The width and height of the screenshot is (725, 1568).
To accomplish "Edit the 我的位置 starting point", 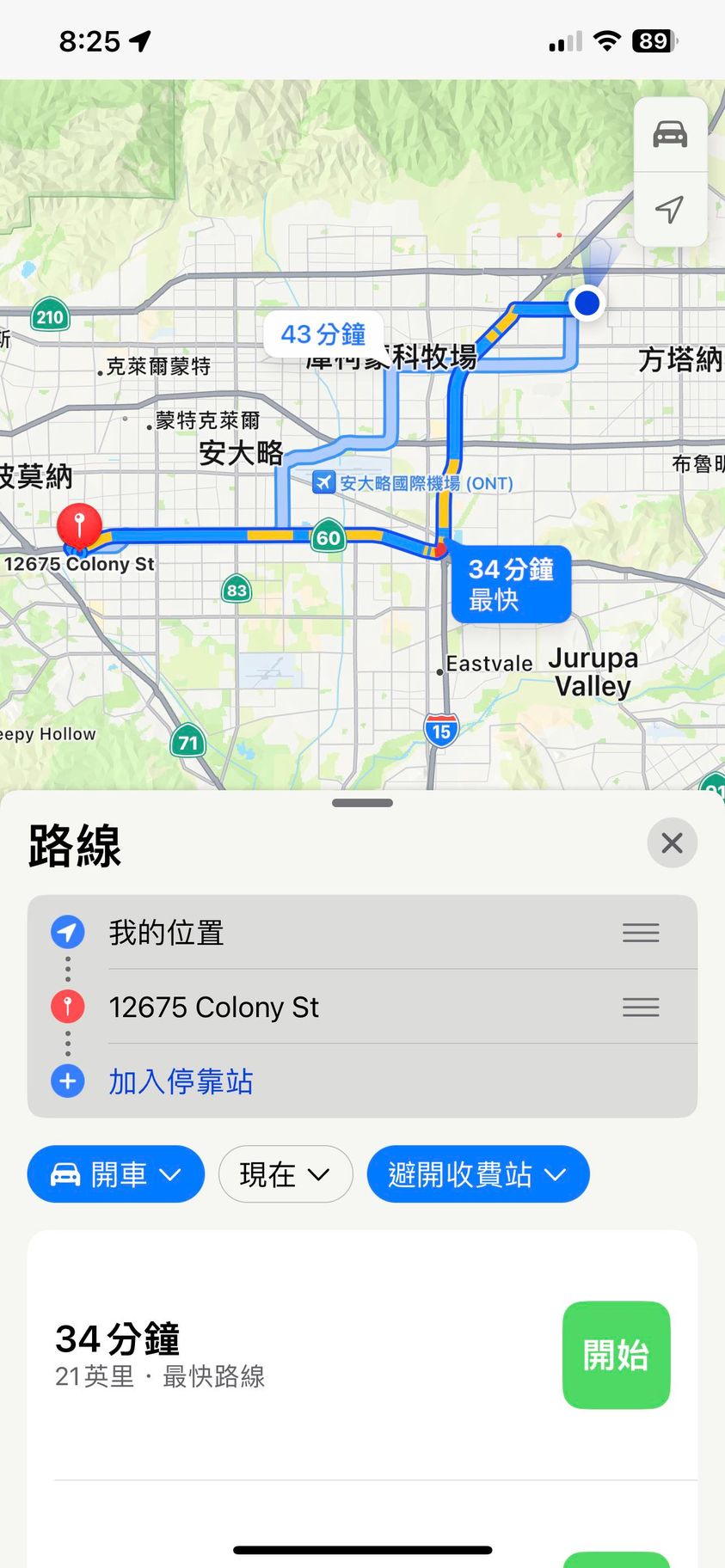I will (166, 933).
